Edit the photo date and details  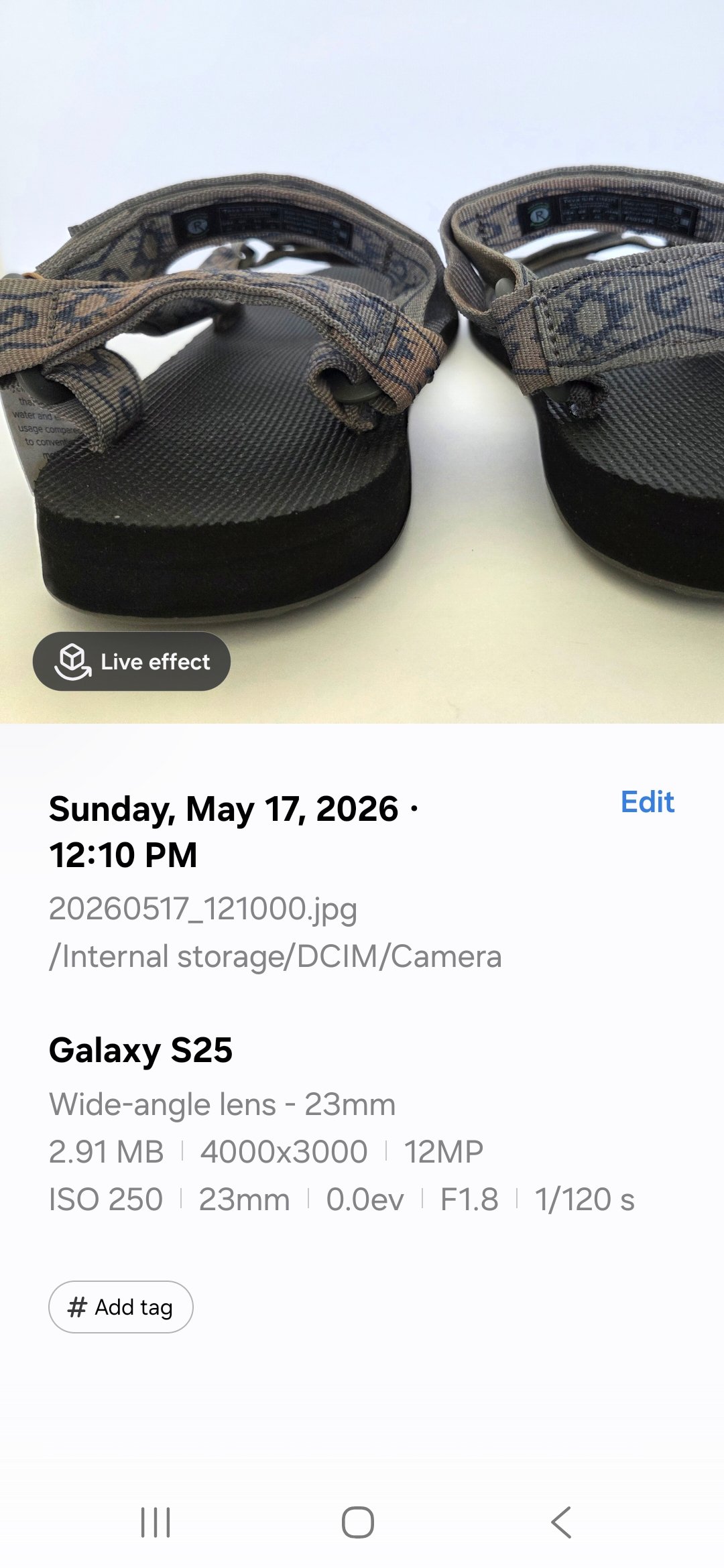(x=647, y=802)
